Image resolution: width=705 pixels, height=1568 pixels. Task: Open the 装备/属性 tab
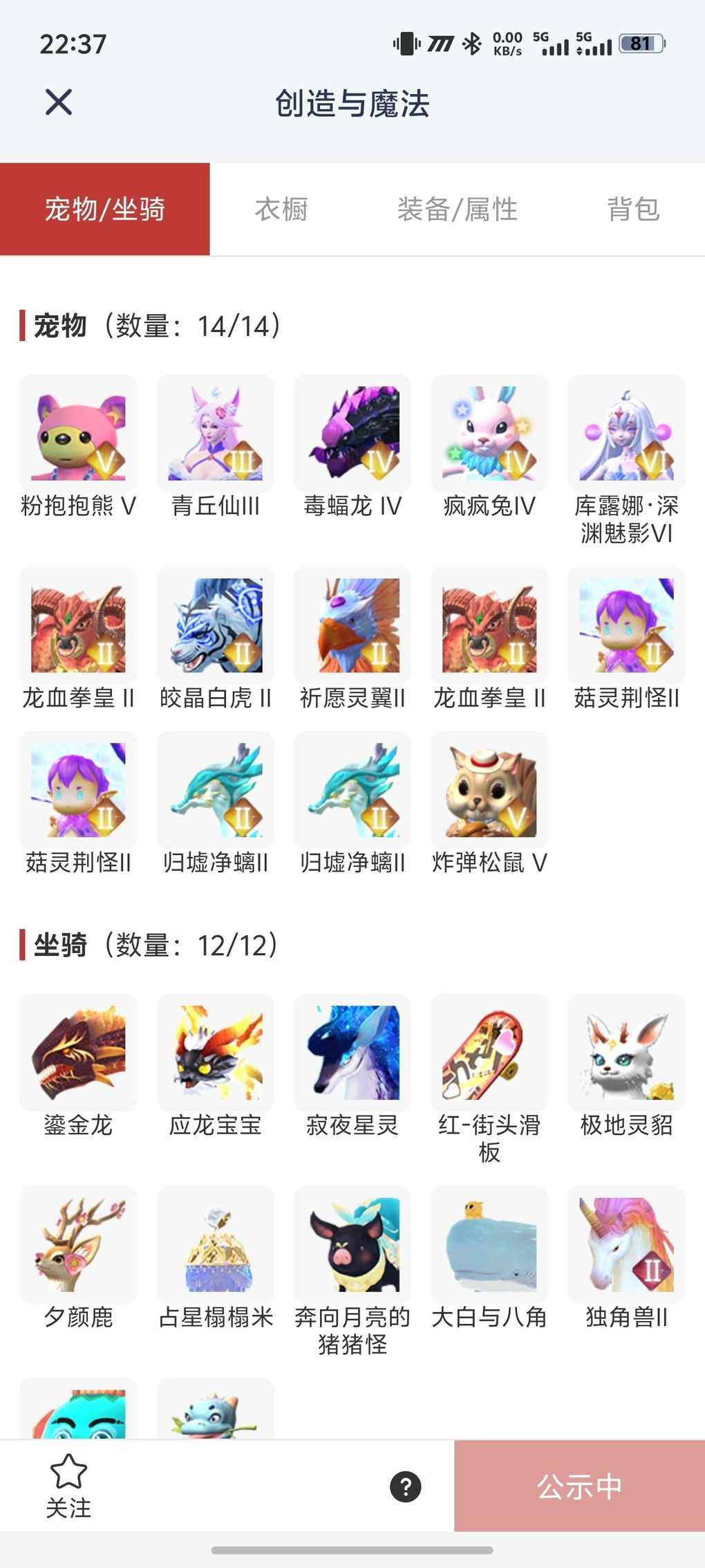457,210
